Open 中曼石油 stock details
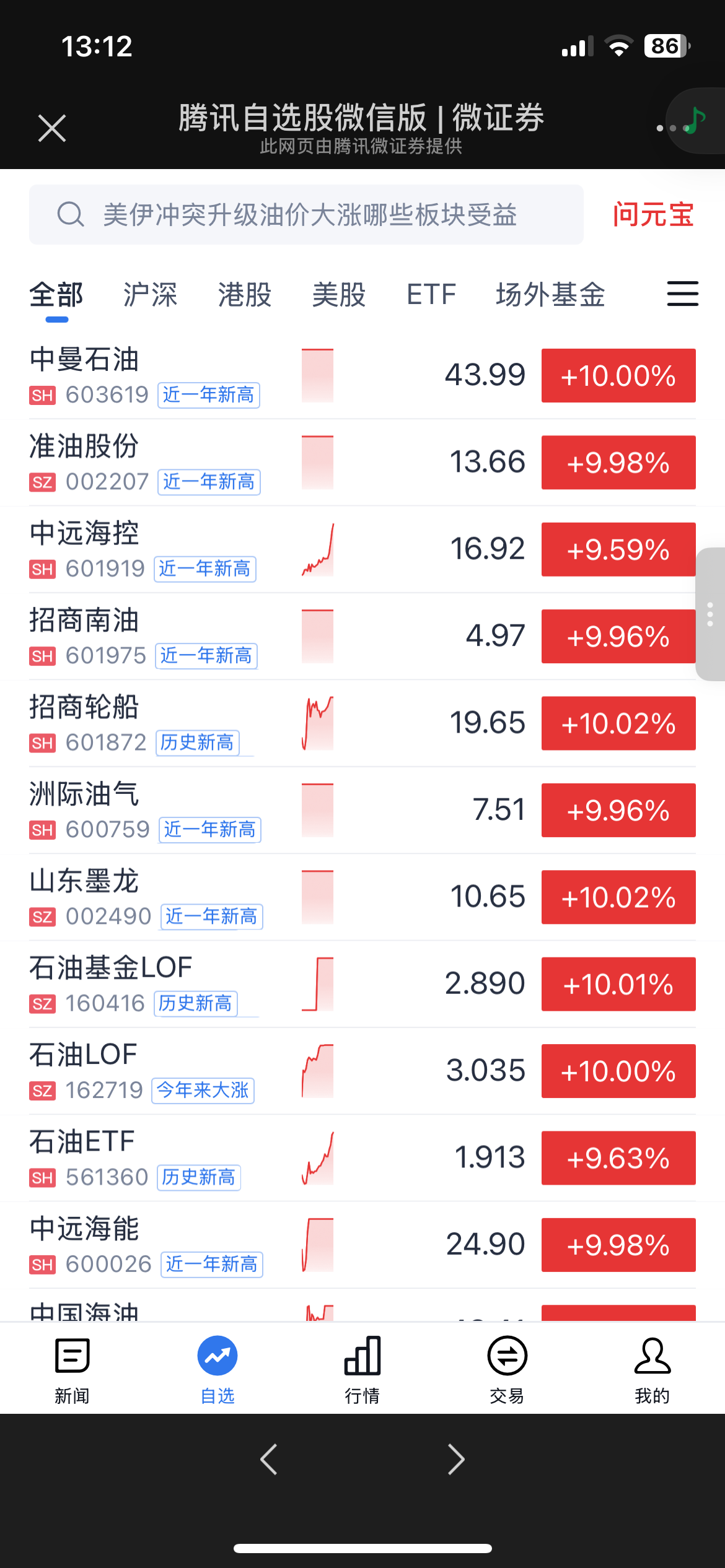725x1568 pixels. [186, 375]
